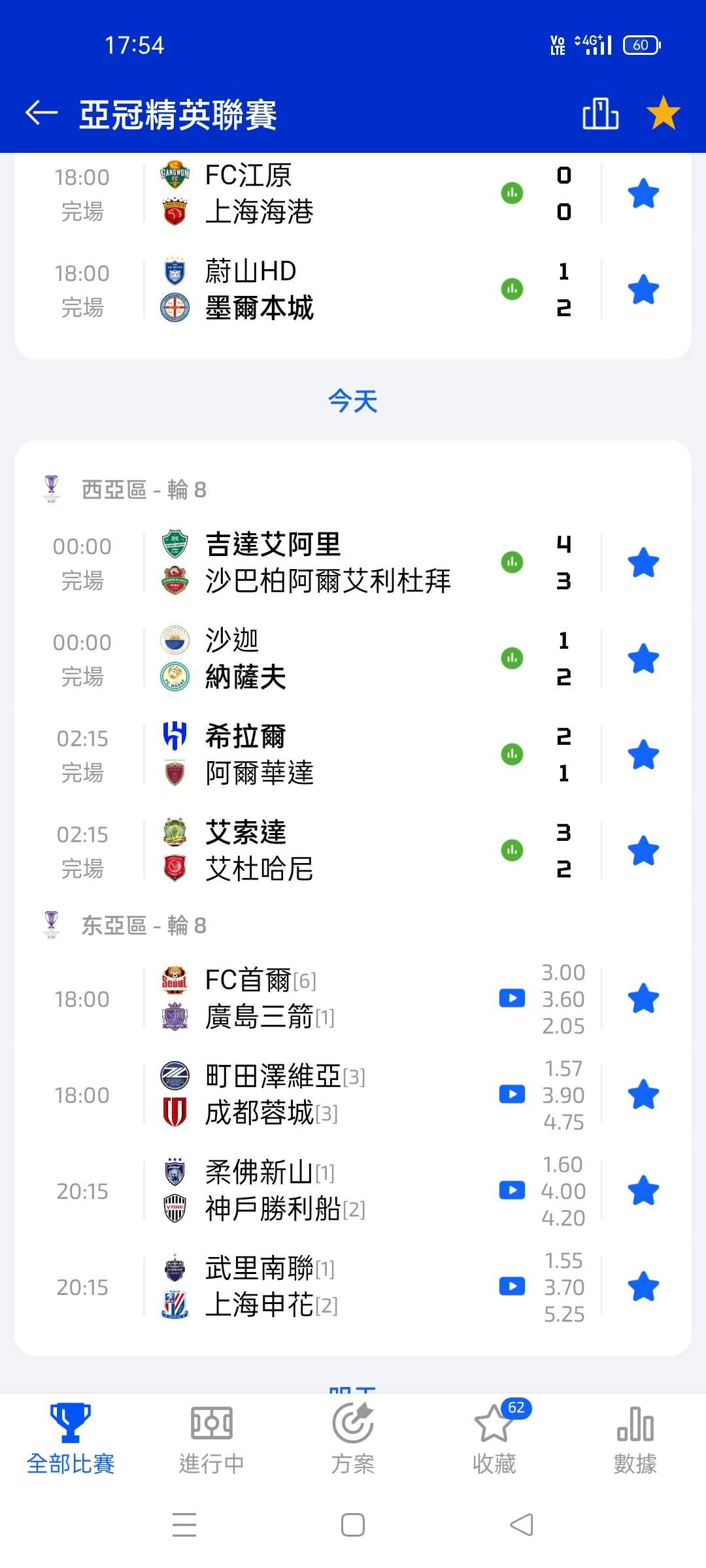This screenshot has height=1568, width=706.
Task: Go back using the top-left arrow
Action: (42, 113)
